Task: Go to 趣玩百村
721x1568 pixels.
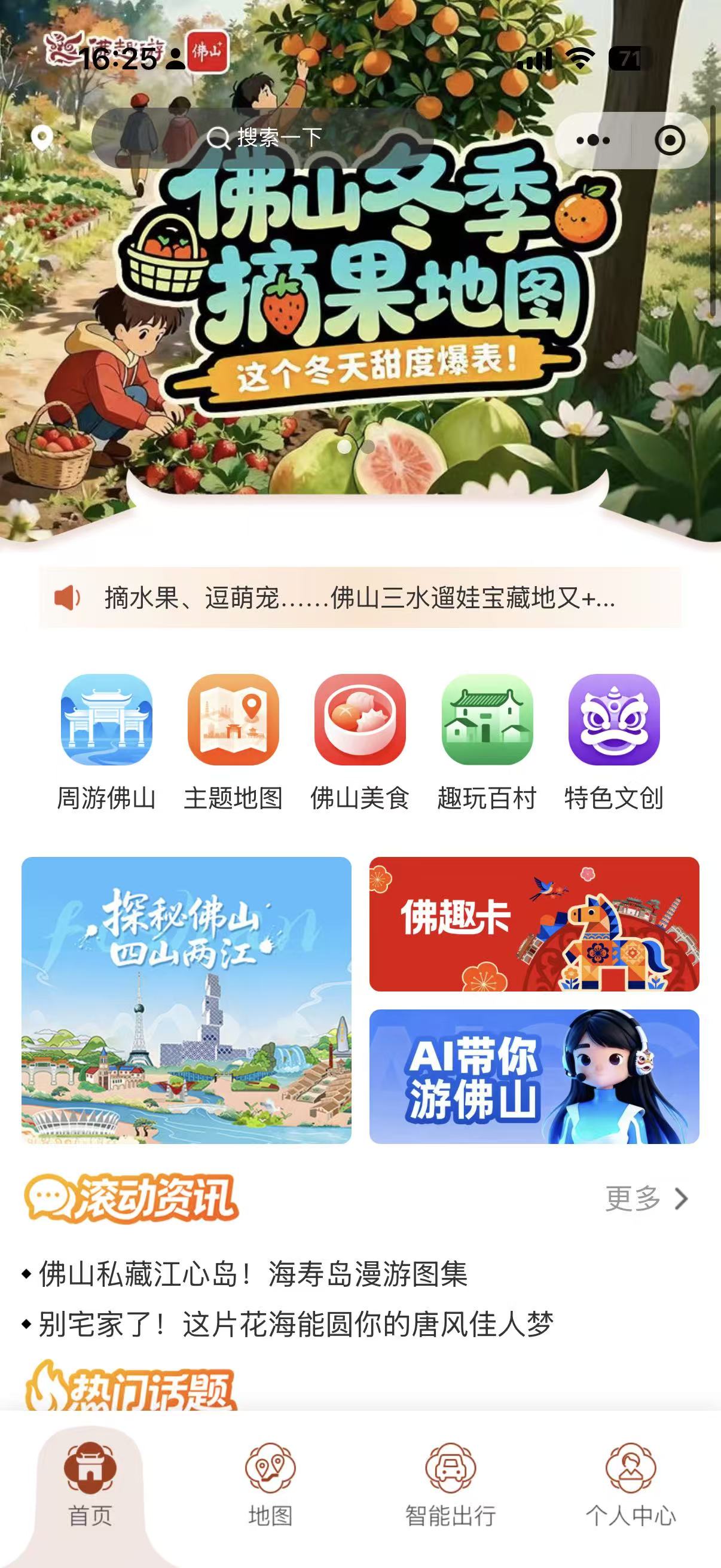Action: point(487,742)
